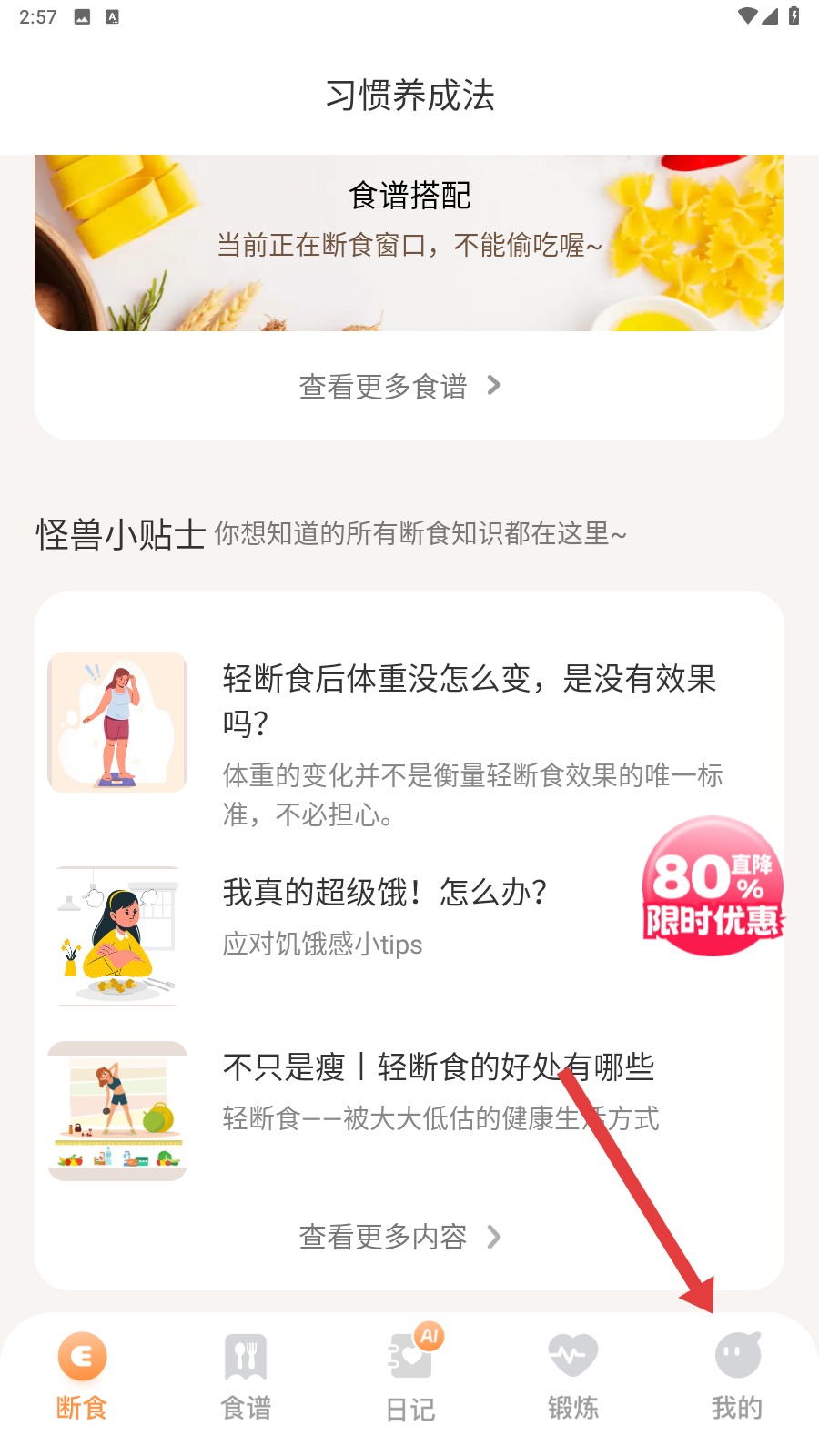The height and width of the screenshot is (1456, 819).
Task: Open the 我的 profile tab
Action: (x=737, y=1374)
